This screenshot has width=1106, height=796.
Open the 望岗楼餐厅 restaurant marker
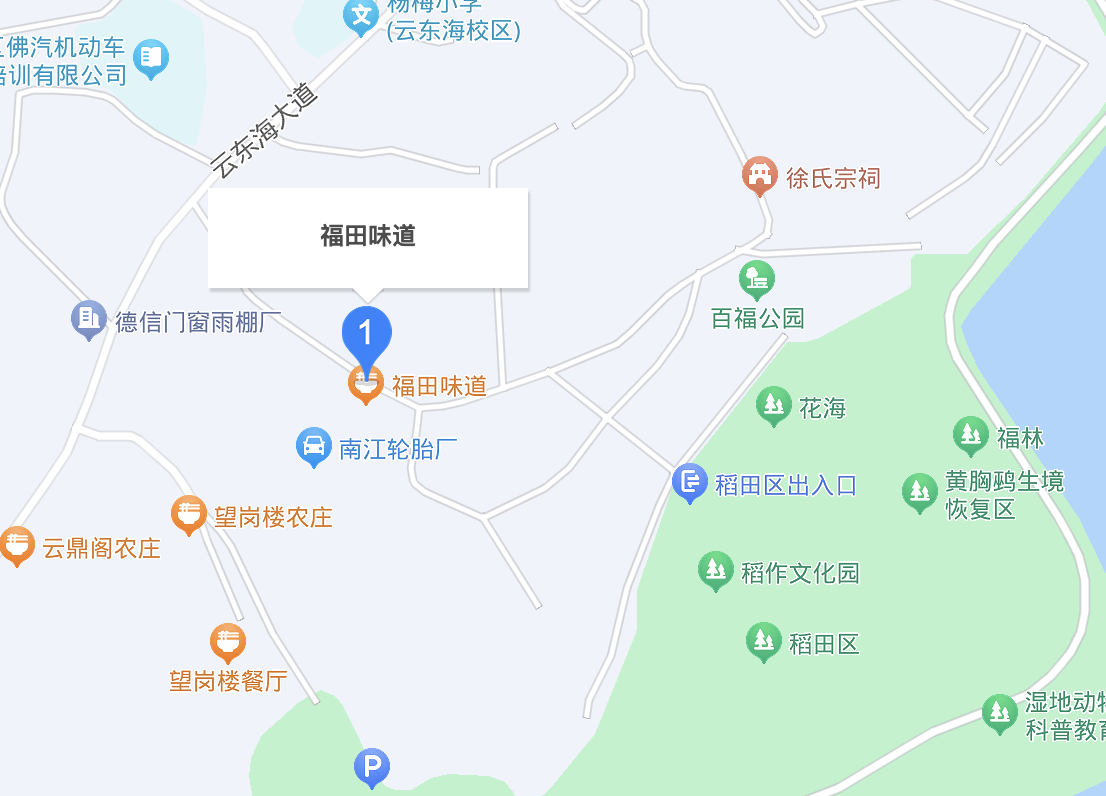pyautogui.click(x=228, y=642)
